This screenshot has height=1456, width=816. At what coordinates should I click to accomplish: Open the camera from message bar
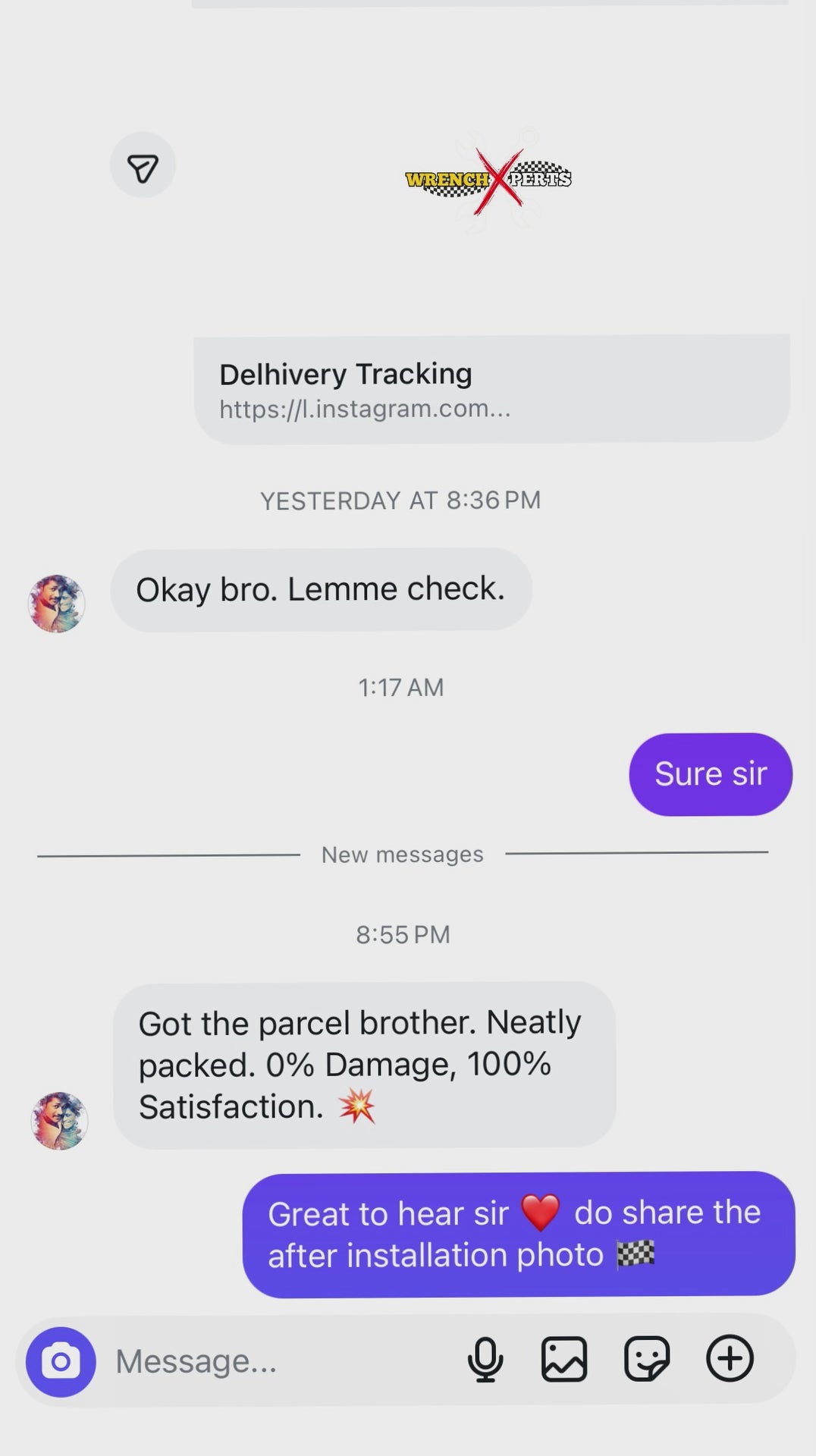tap(61, 1361)
